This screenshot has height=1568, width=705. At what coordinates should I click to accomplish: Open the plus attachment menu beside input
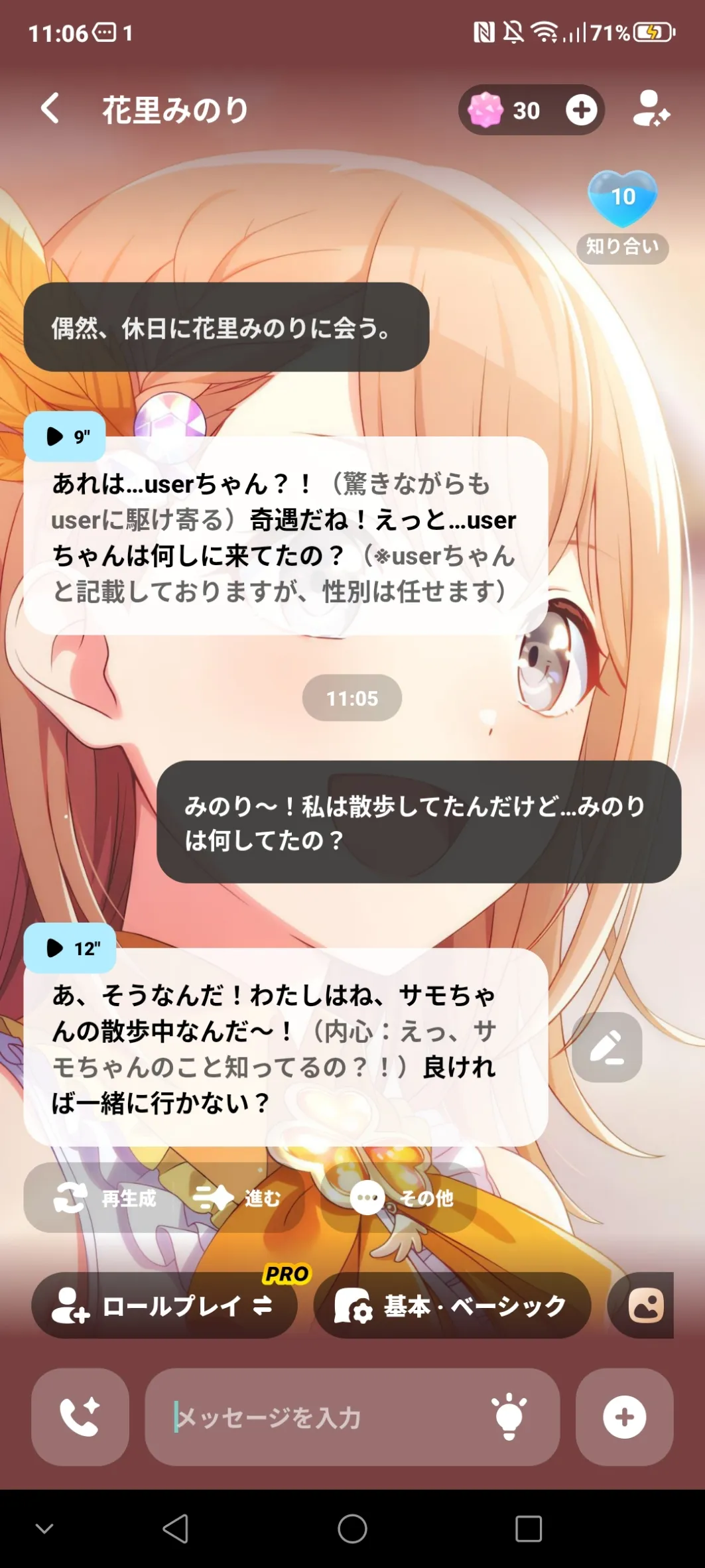[x=624, y=1417]
